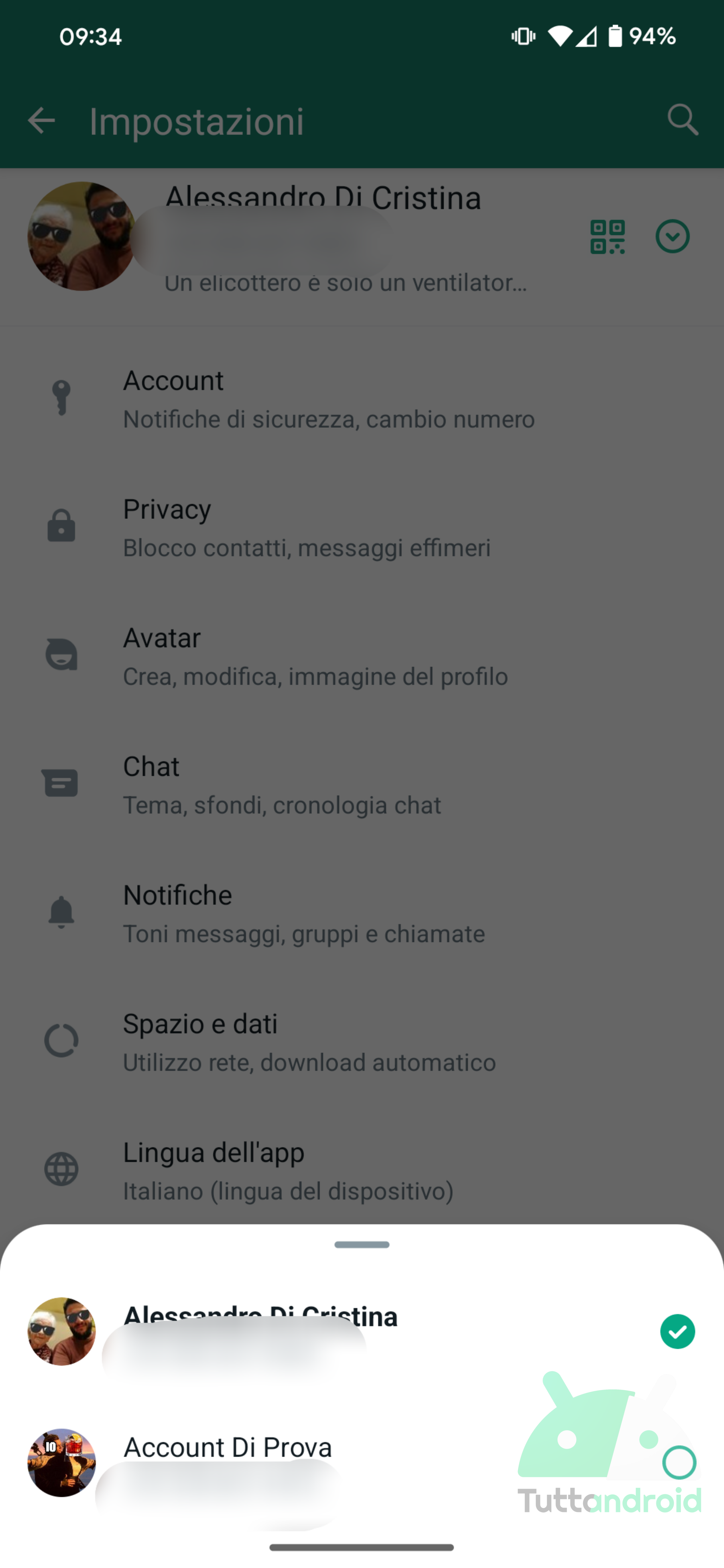Switch to Account Di Prova
Image resolution: width=724 pixels, height=1568 pixels.
pos(362,1462)
